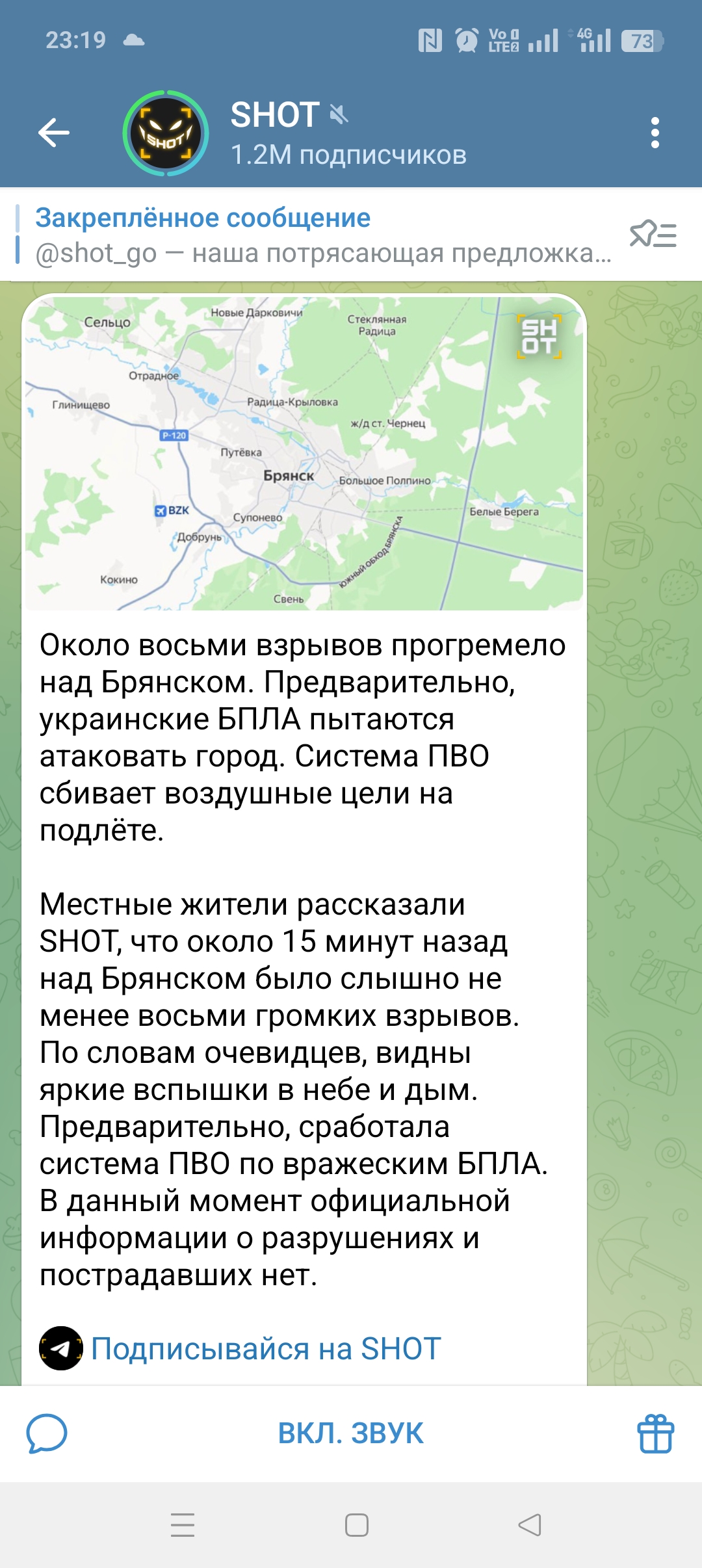Go back from the SHOT channel
The height and width of the screenshot is (1568, 702).
54,133
